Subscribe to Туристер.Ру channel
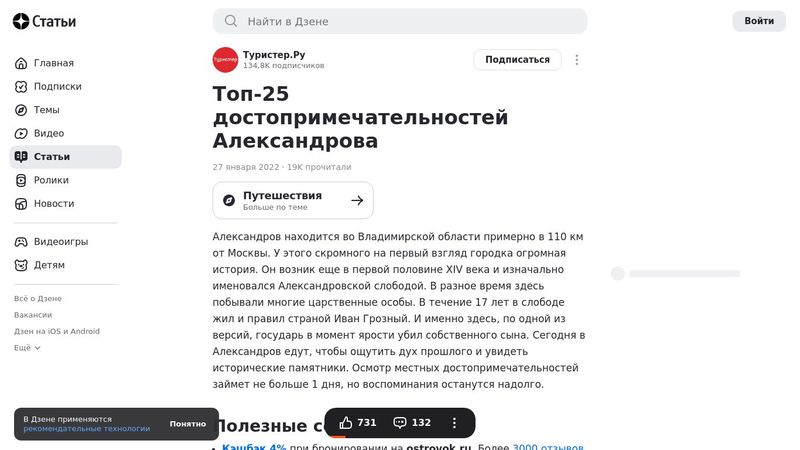The height and width of the screenshot is (450, 800). point(517,60)
